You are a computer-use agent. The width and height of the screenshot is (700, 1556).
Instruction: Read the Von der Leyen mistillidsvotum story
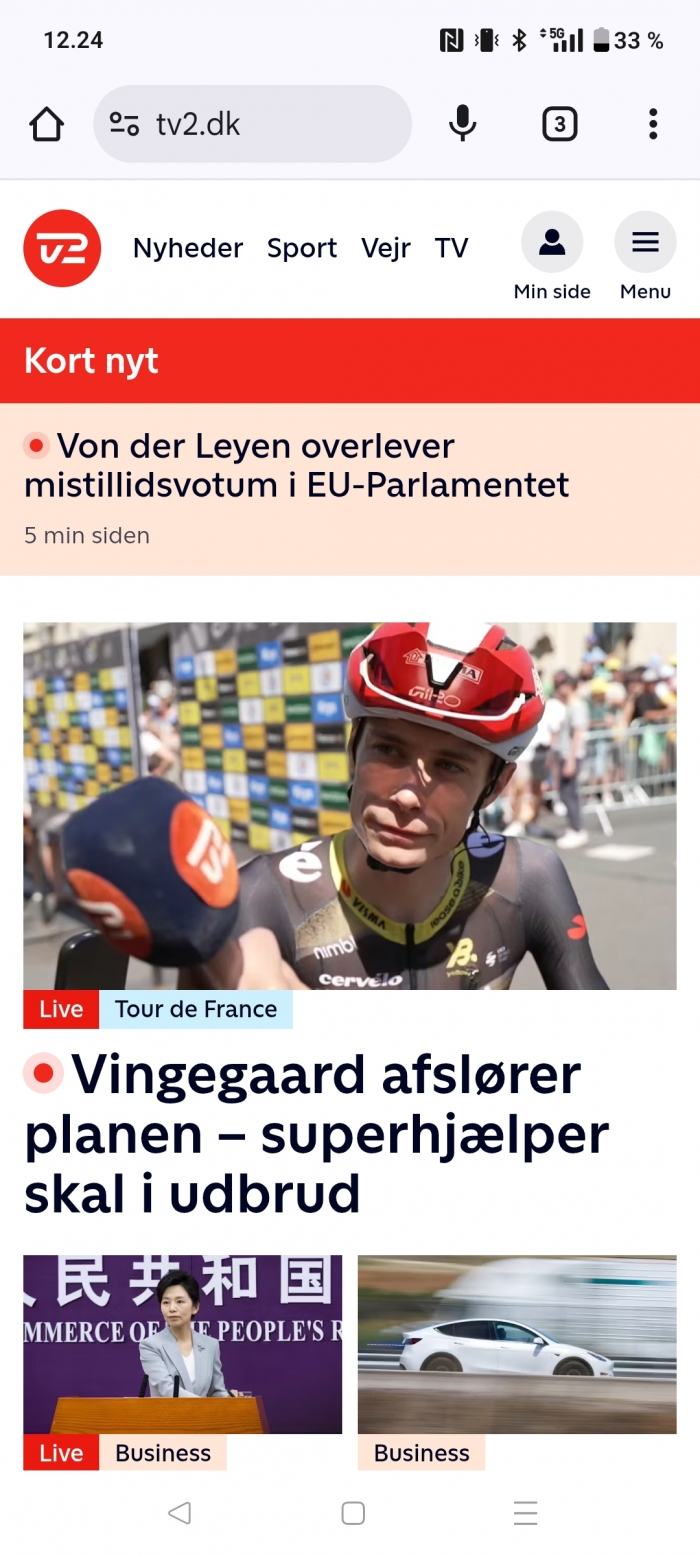tap(297, 466)
